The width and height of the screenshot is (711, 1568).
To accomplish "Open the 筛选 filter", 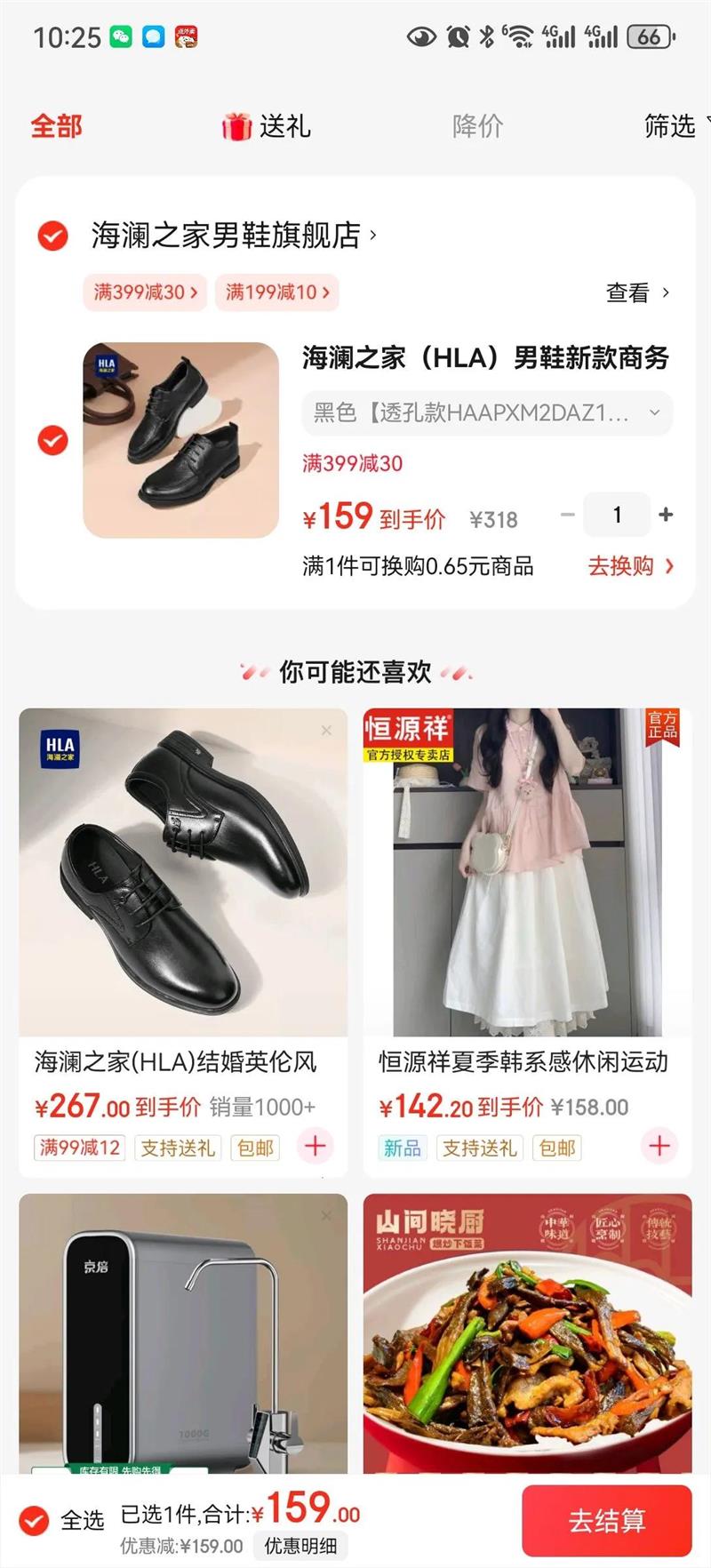I will (x=674, y=126).
